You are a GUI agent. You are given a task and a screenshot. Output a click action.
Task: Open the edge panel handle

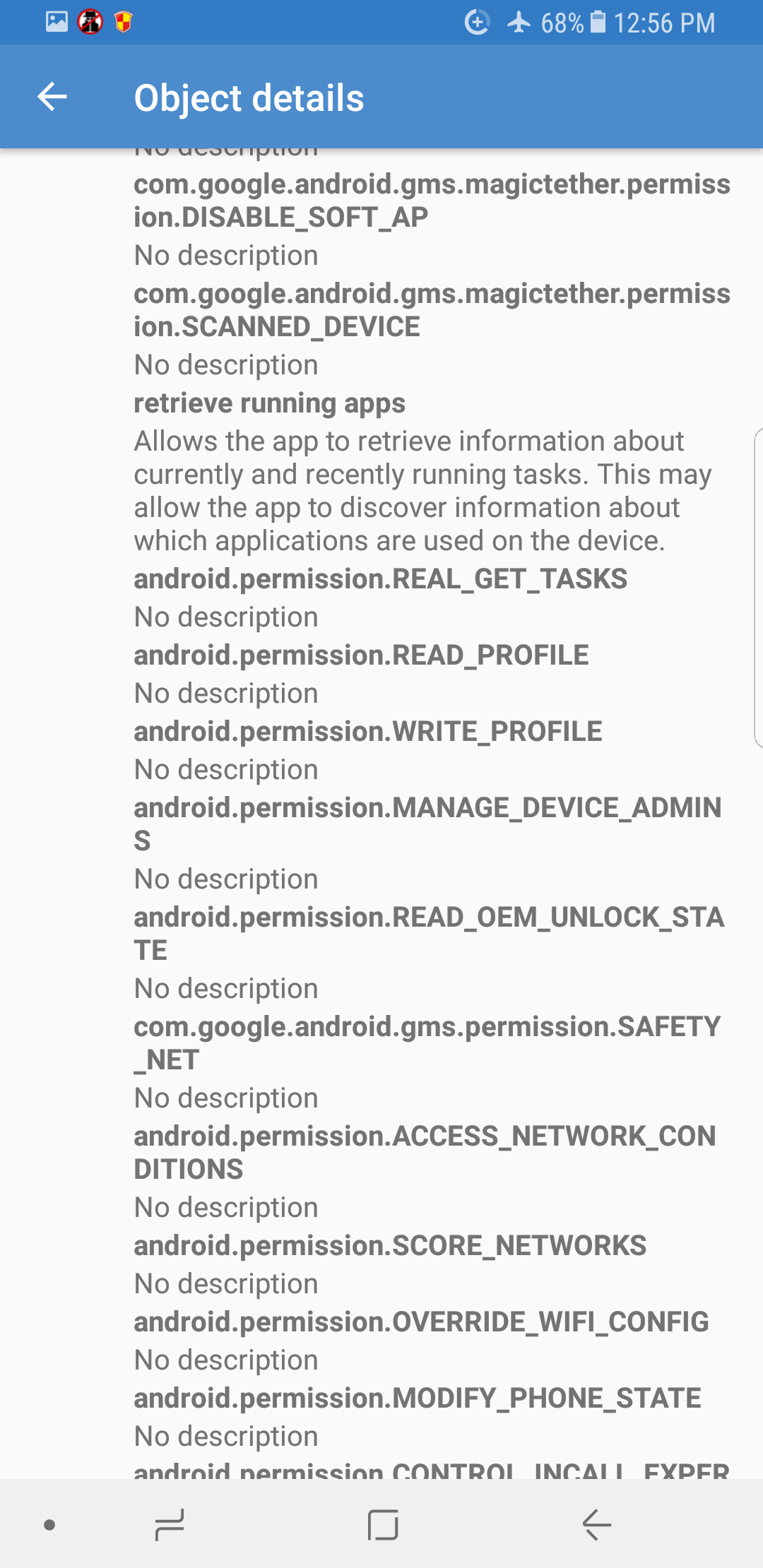(758, 588)
